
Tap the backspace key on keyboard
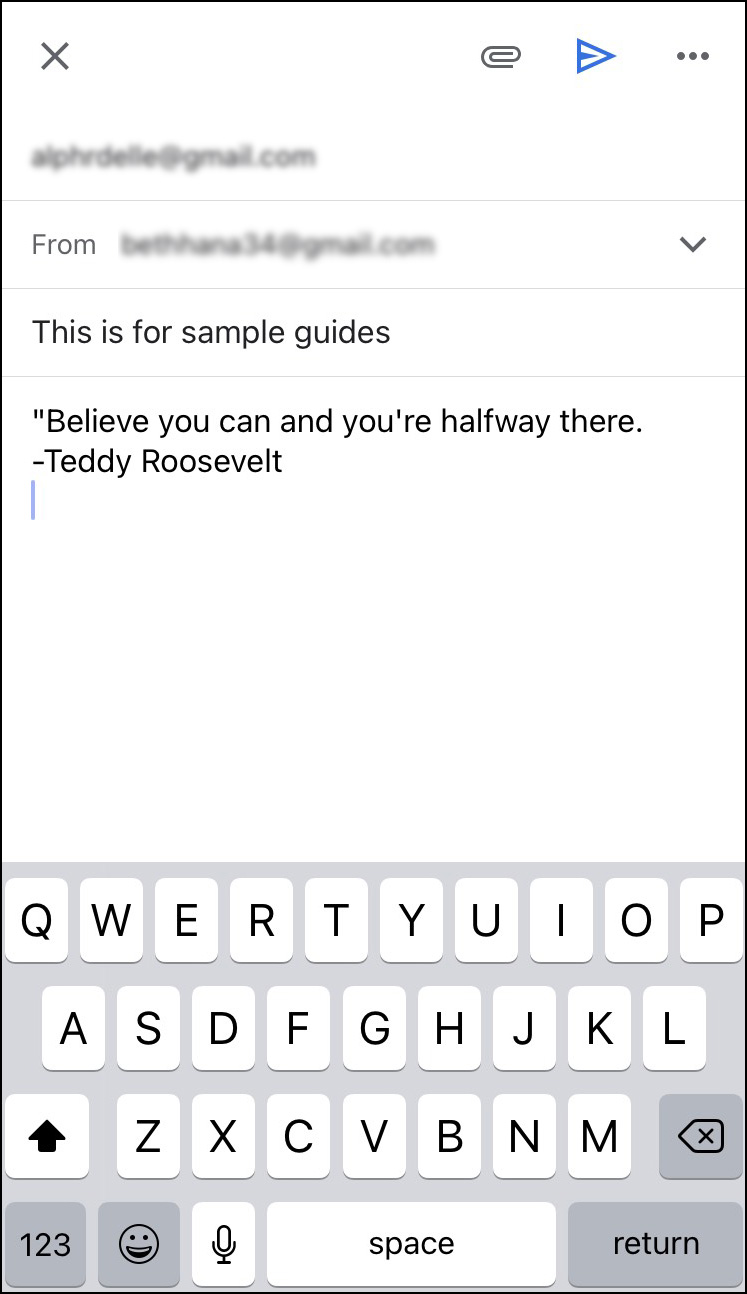700,1136
